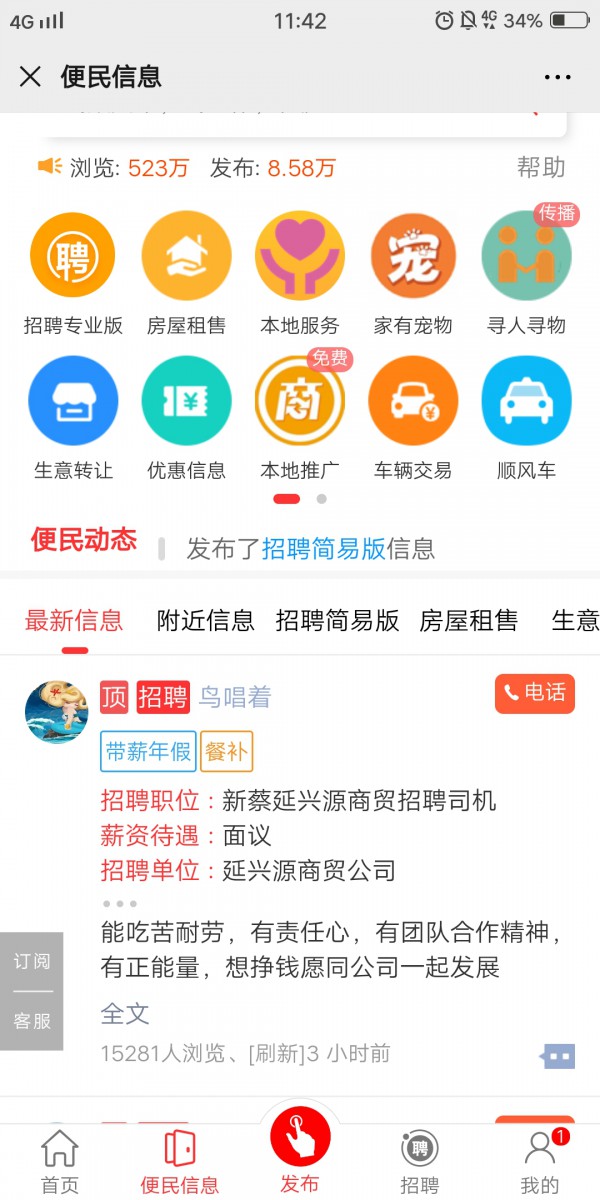Open the three-dot overflow menu
The height and width of the screenshot is (1200, 600).
click(557, 77)
